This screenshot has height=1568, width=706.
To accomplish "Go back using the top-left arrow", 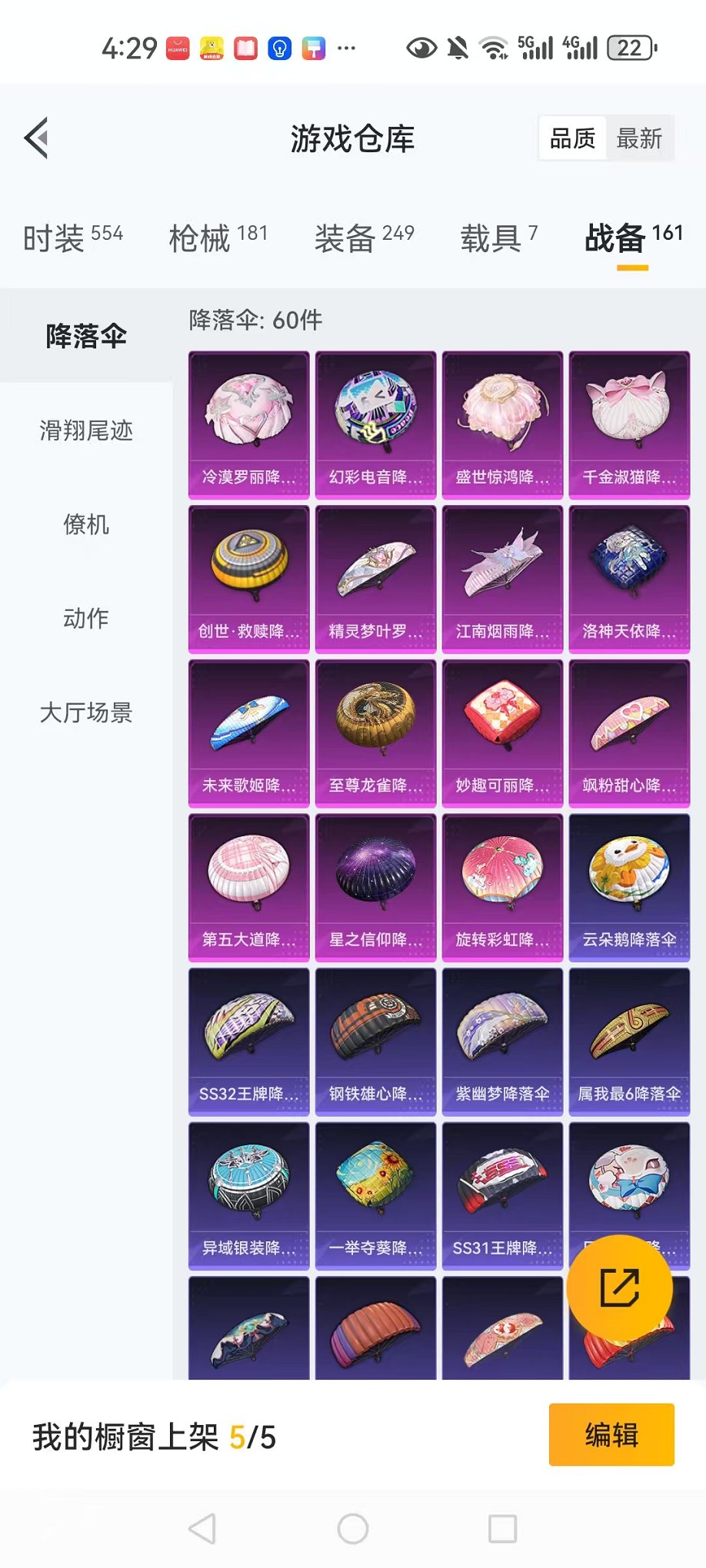I will pyautogui.click(x=36, y=138).
